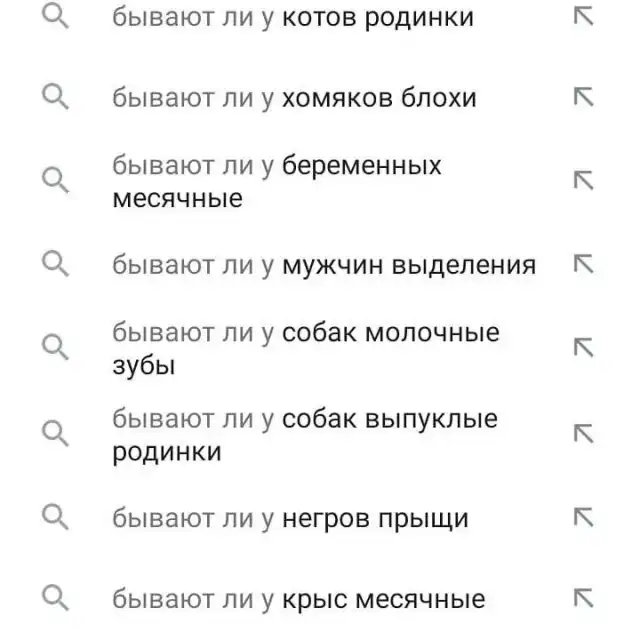Tap suggestion «бывают ли у собак выпуклые родинки»
The height and width of the screenshot is (640, 640).
coord(304,435)
